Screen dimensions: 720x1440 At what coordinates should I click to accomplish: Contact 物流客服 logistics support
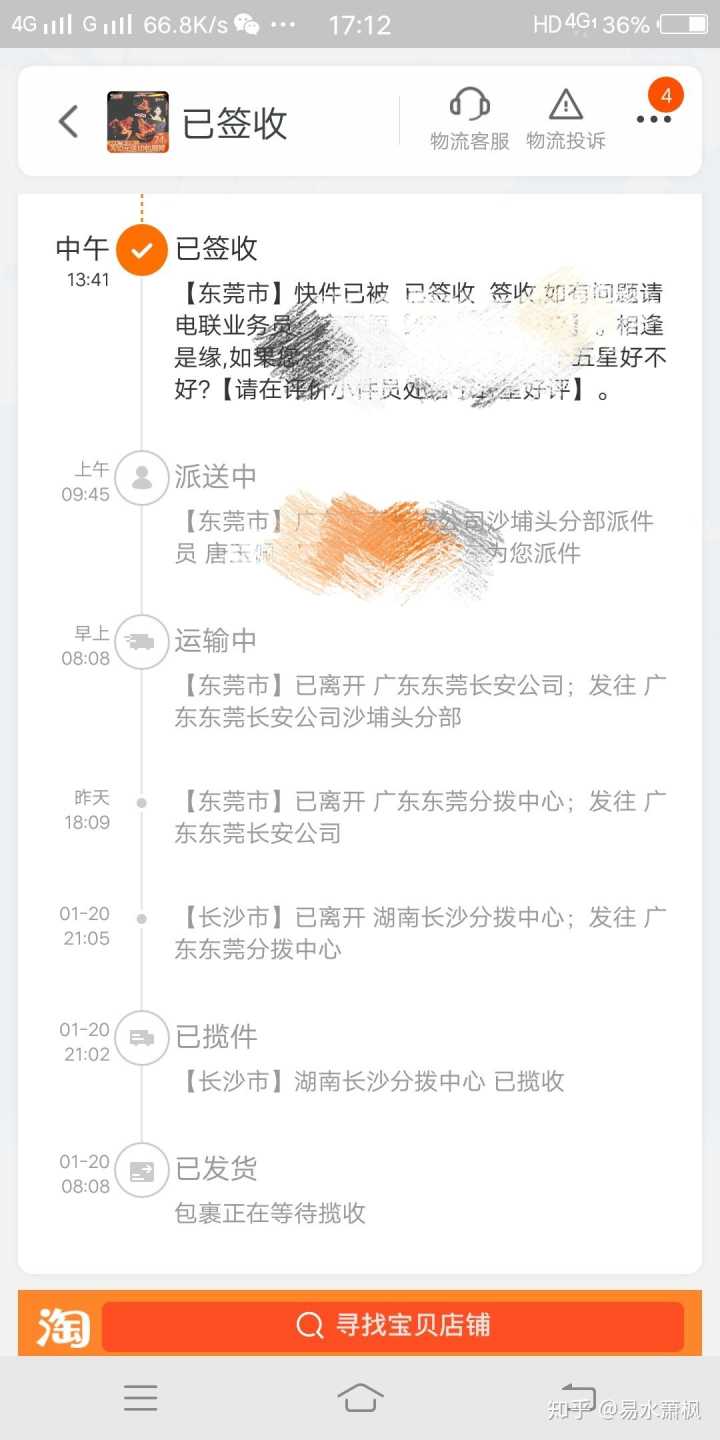[469, 120]
